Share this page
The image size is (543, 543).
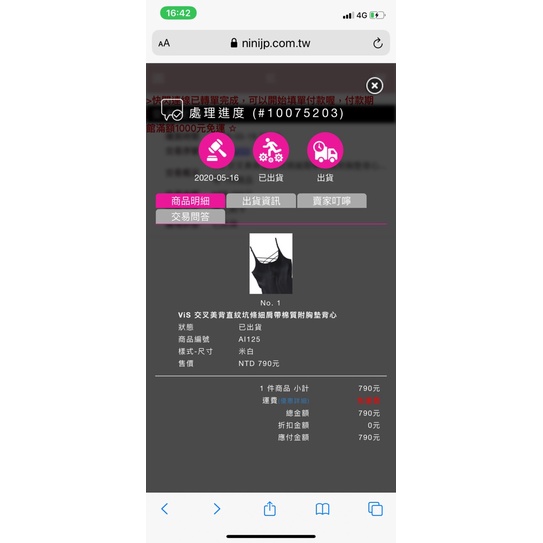point(270,509)
